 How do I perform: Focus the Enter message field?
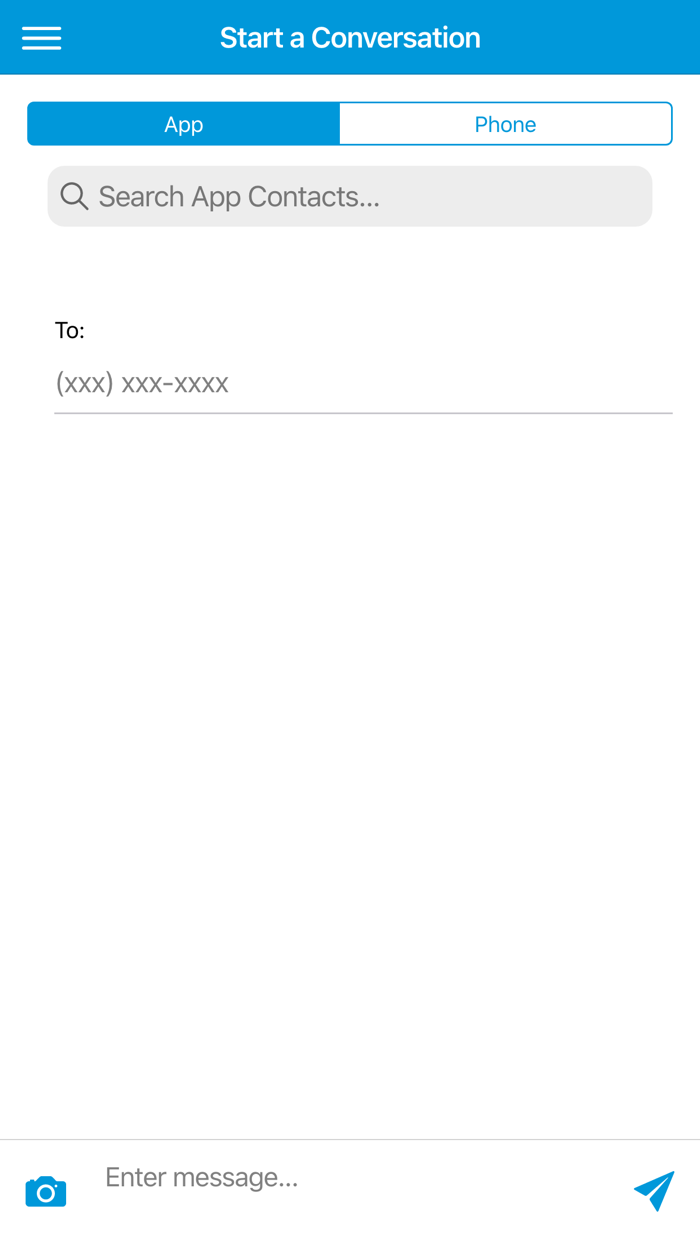[350, 1178]
